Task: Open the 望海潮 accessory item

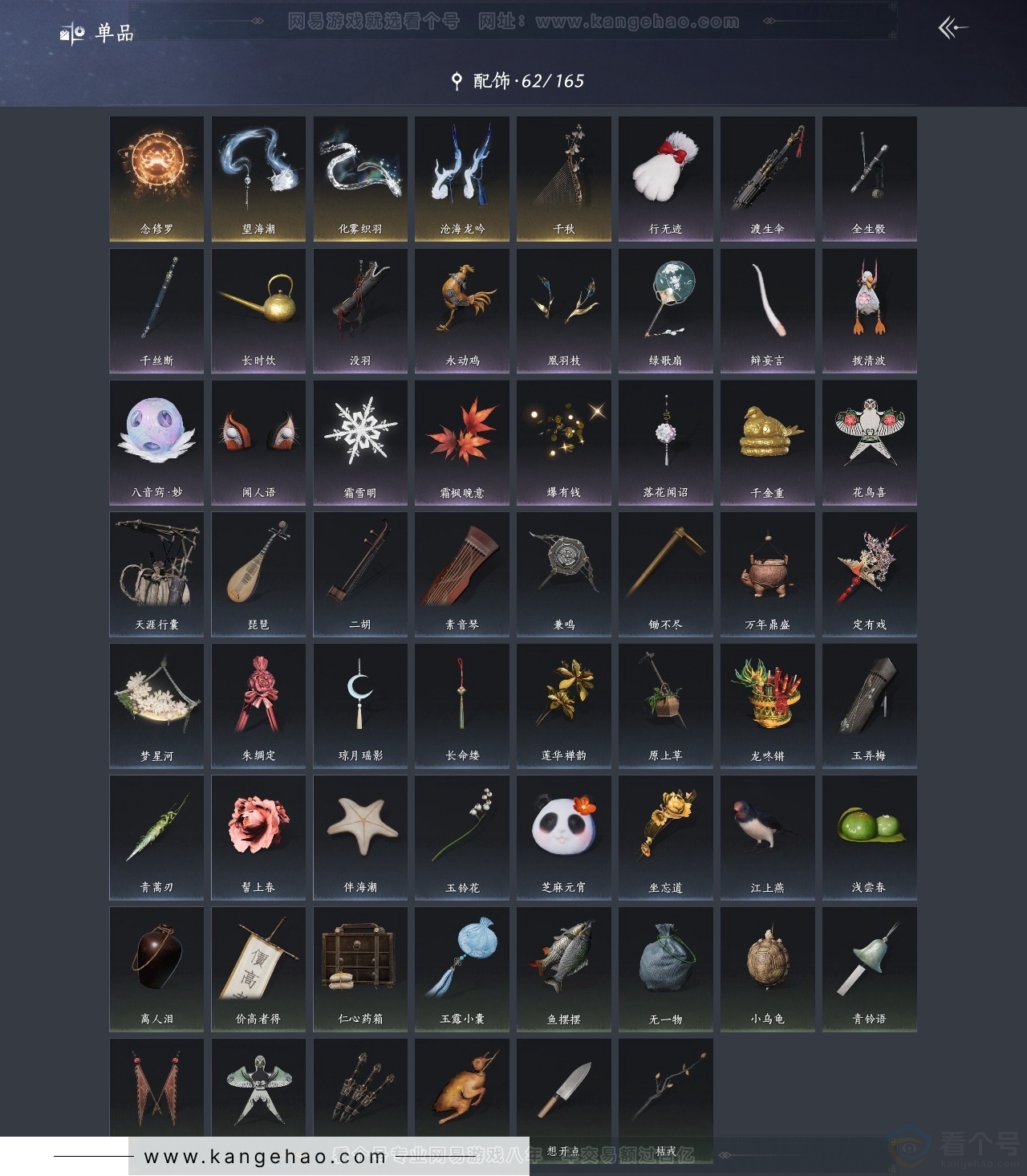Action: (x=258, y=178)
